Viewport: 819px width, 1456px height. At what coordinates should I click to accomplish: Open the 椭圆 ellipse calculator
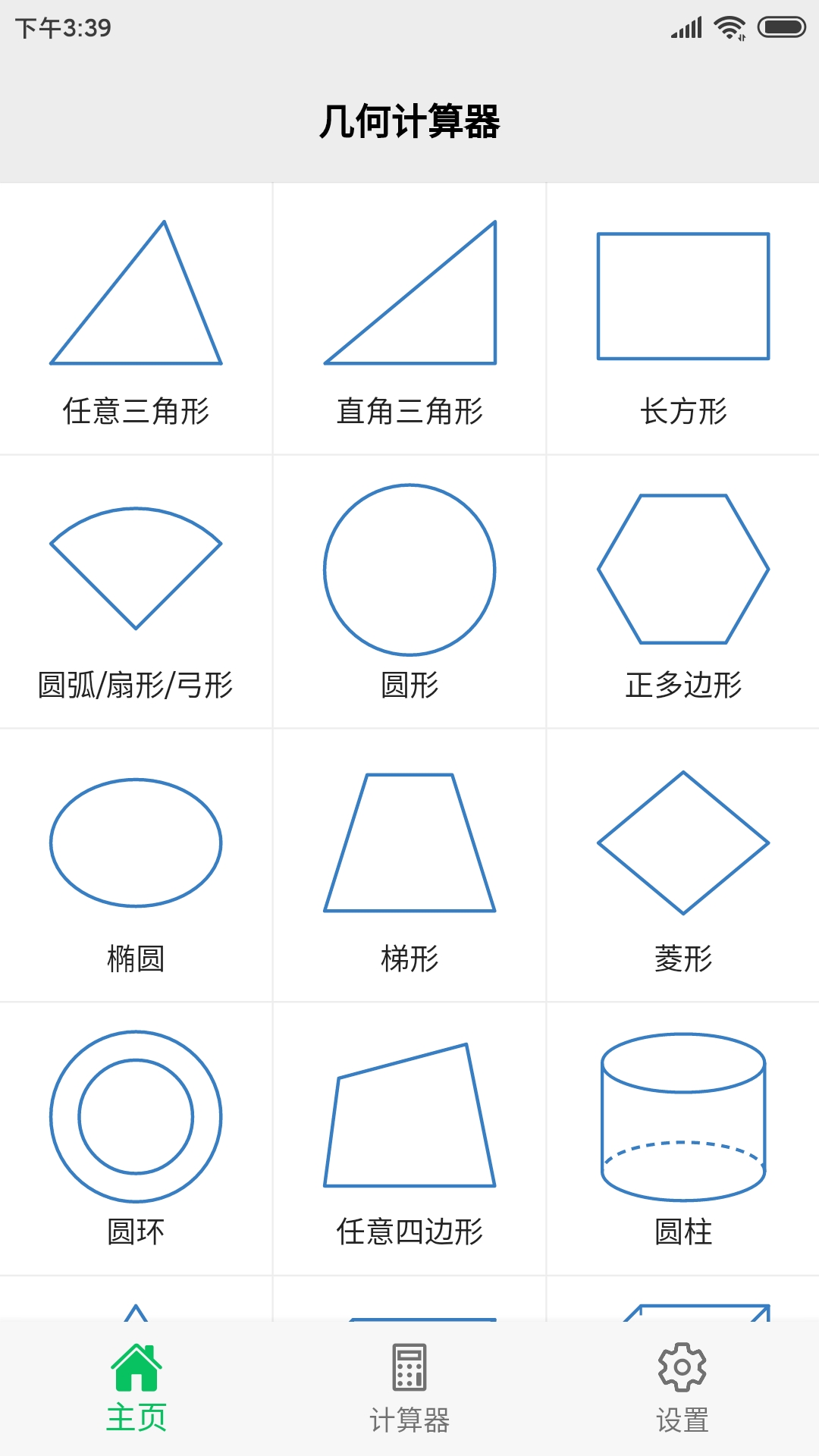pyautogui.click(x=136, y=842)
